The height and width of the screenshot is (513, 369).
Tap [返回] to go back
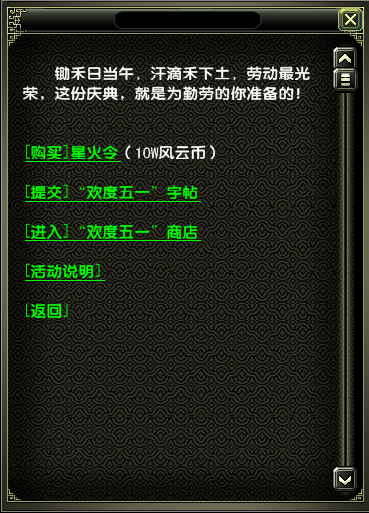47,311
